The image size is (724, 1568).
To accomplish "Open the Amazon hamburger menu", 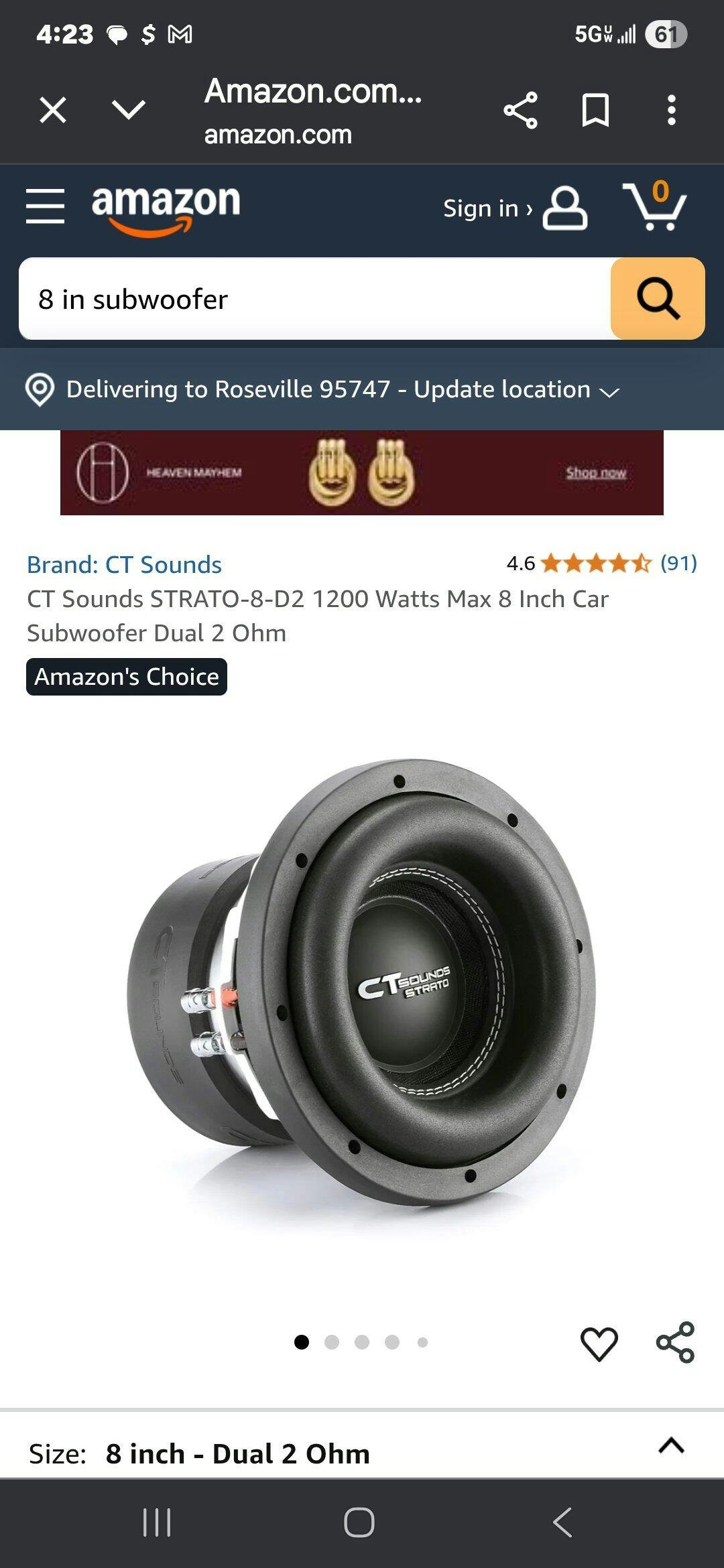I will (x=46, y=206).
